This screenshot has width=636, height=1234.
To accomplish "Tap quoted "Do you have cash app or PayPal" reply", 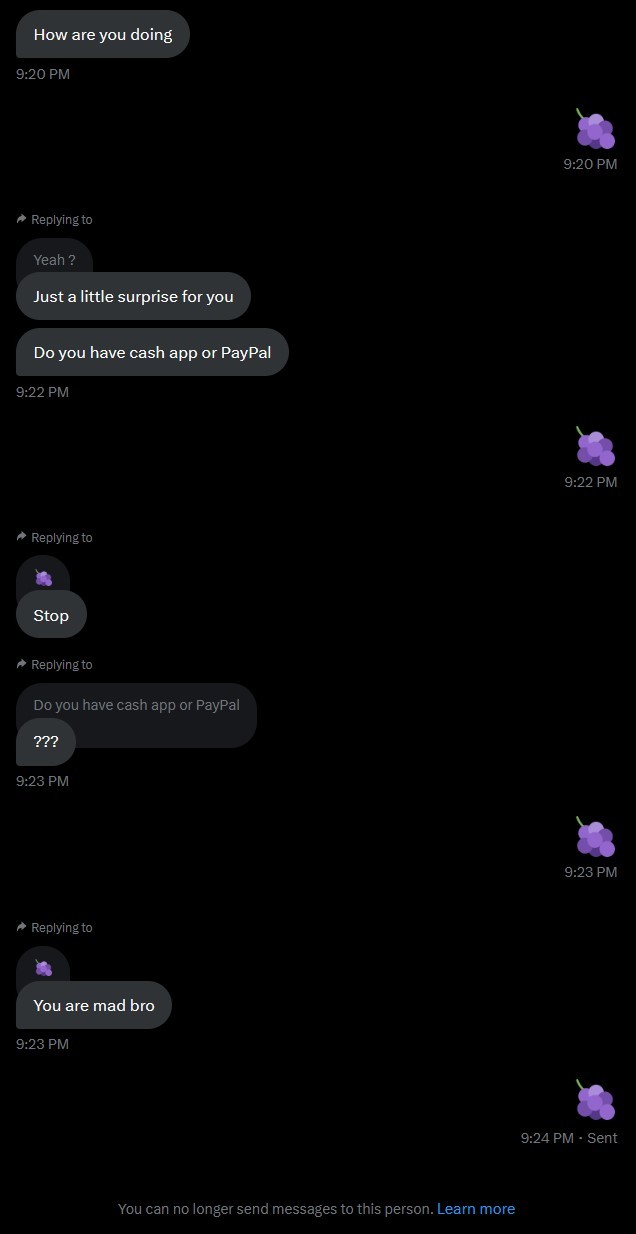I will (136, 705).
